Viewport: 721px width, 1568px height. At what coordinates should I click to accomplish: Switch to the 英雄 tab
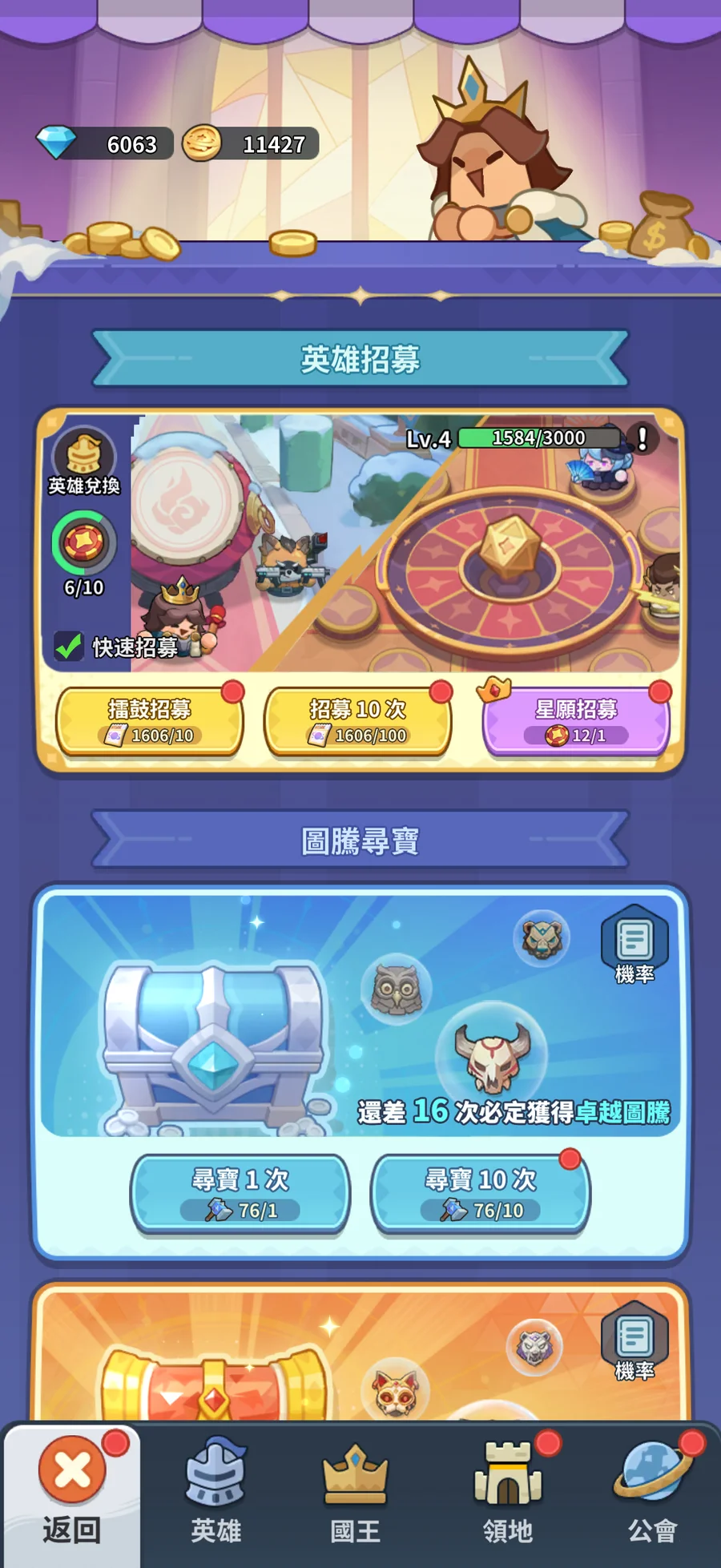tap(215, 1492)
